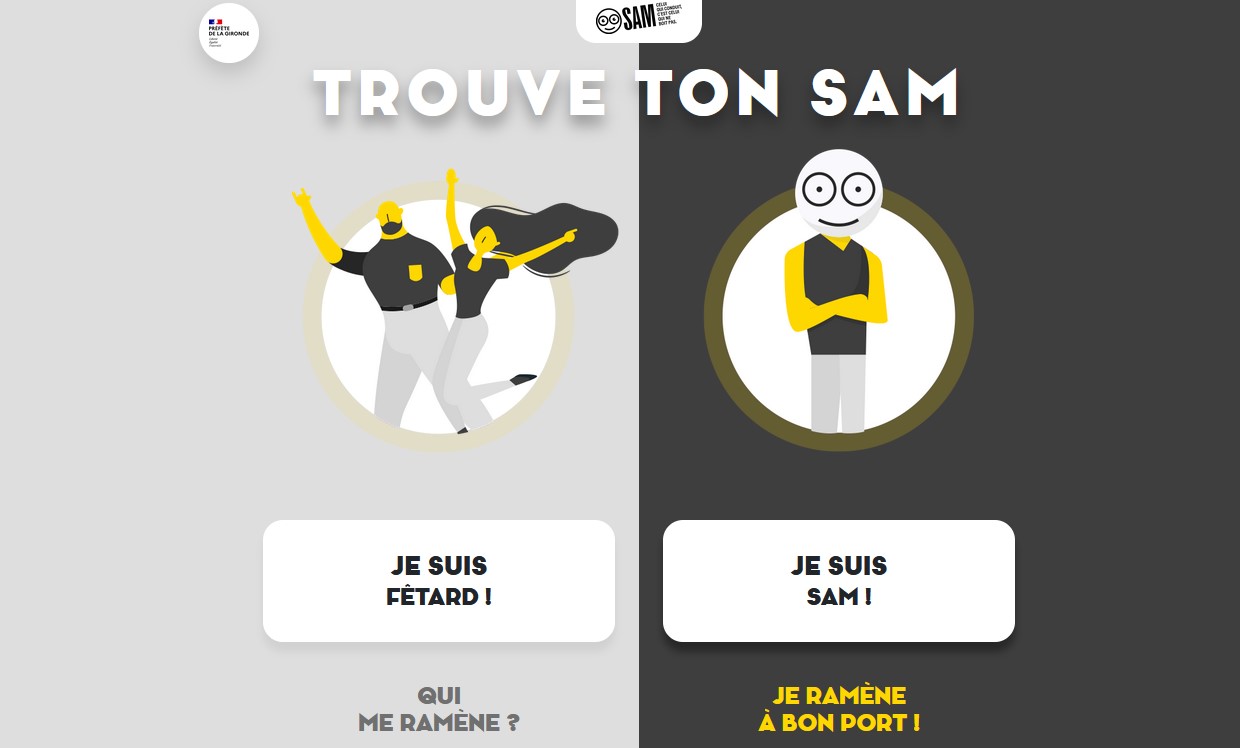Choose the "Je suis fêtard !" option
Image resolution: width=1240 pixels, height=748 pixels.
tap(438, 581)
